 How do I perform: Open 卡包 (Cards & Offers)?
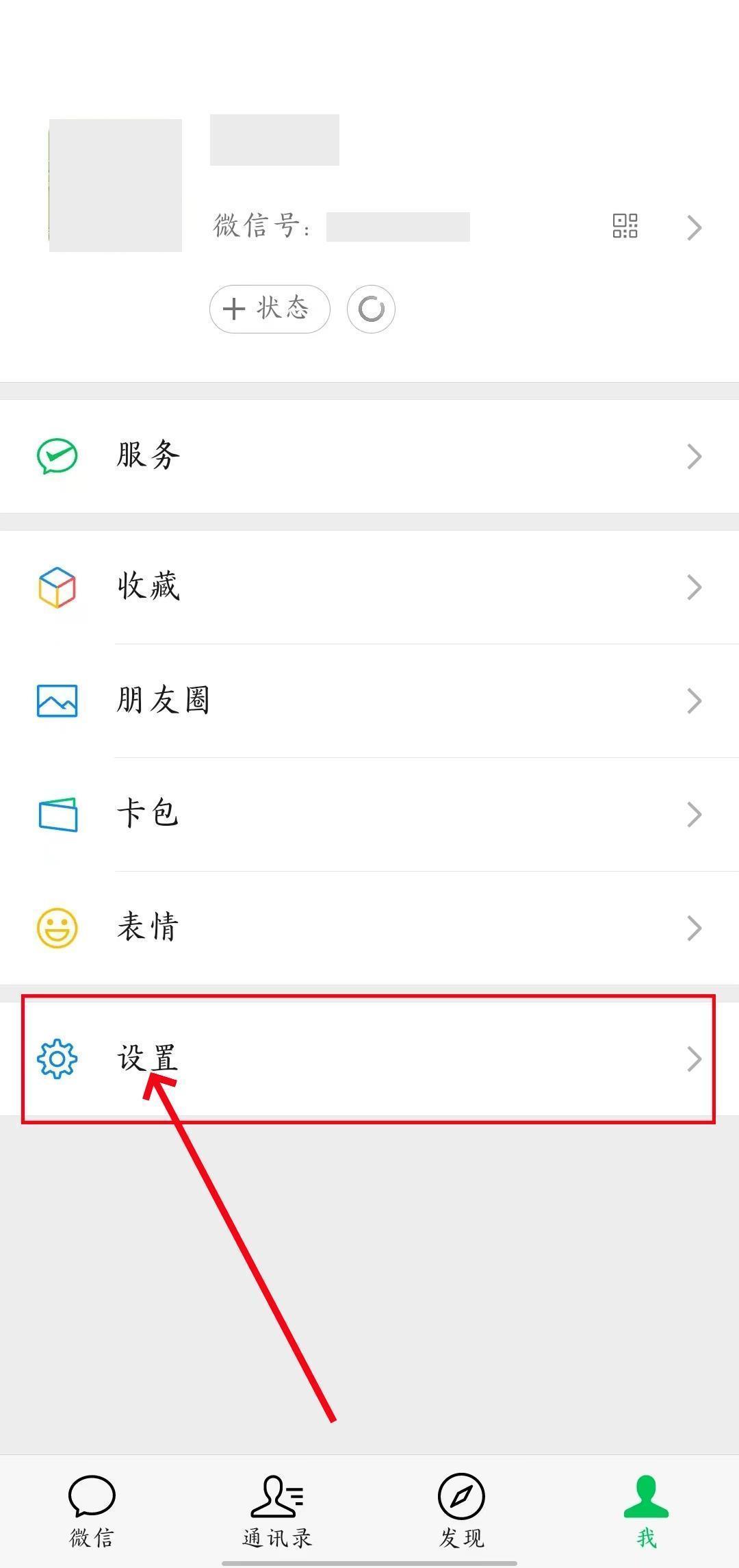tap(369, 814)
